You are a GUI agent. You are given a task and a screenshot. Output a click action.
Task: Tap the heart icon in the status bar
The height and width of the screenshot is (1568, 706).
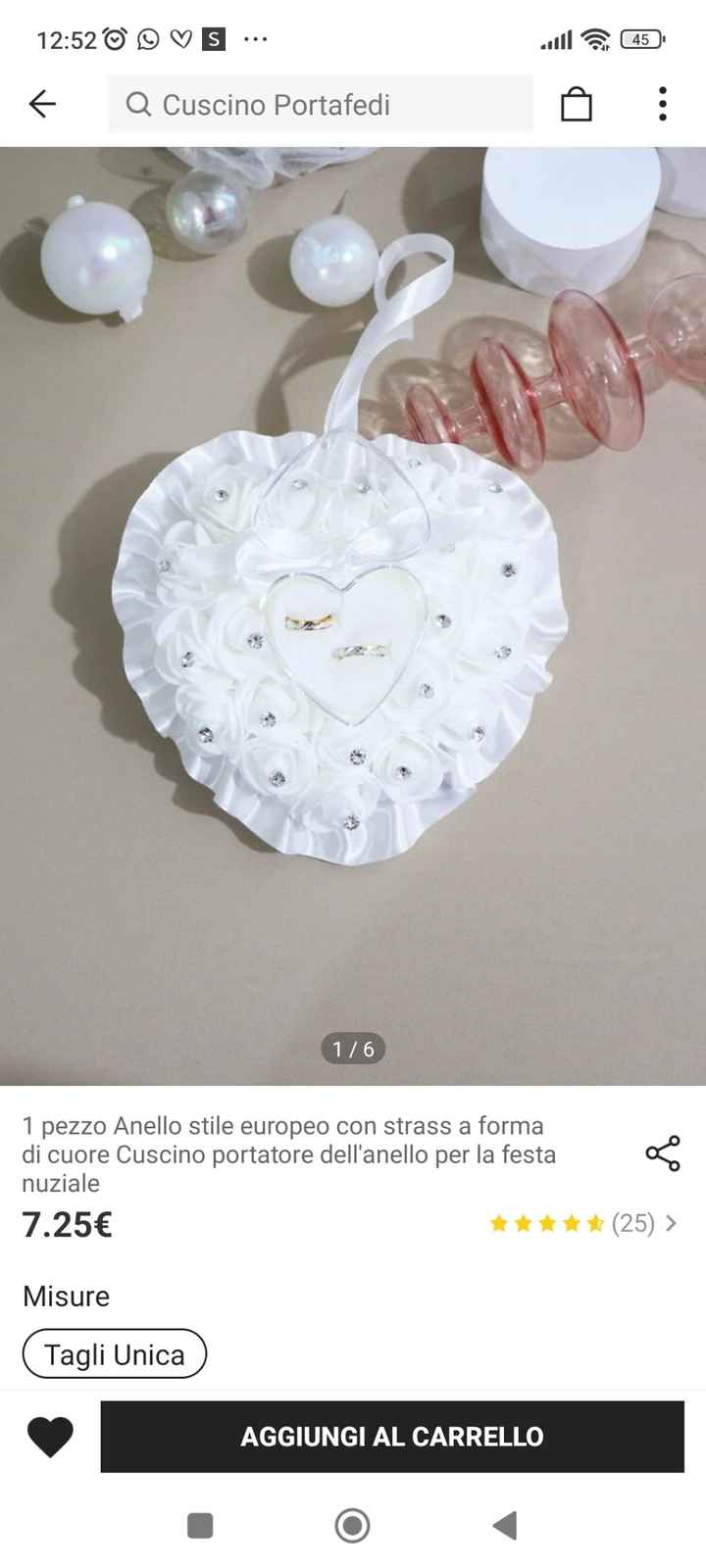178,39
